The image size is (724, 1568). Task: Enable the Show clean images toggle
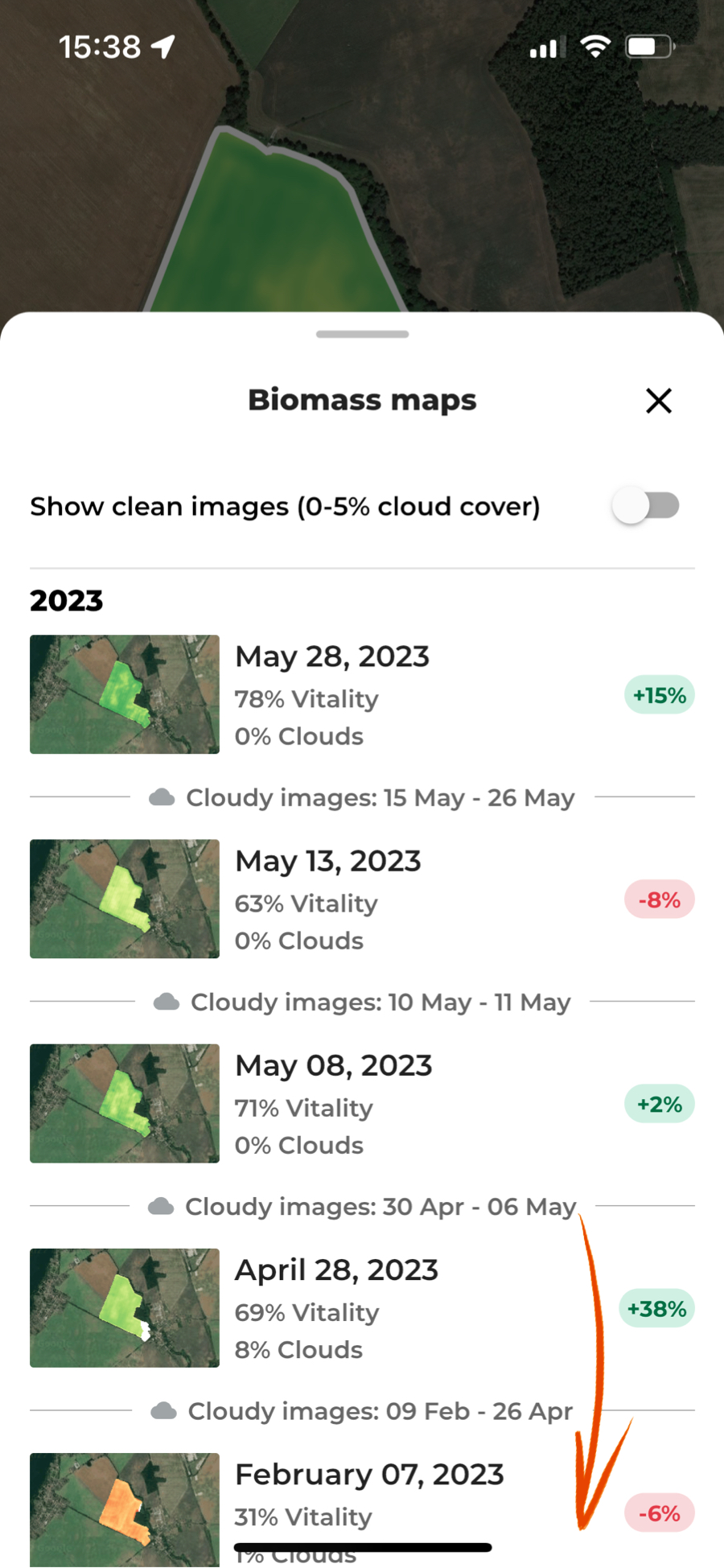[x=646, y=505]
